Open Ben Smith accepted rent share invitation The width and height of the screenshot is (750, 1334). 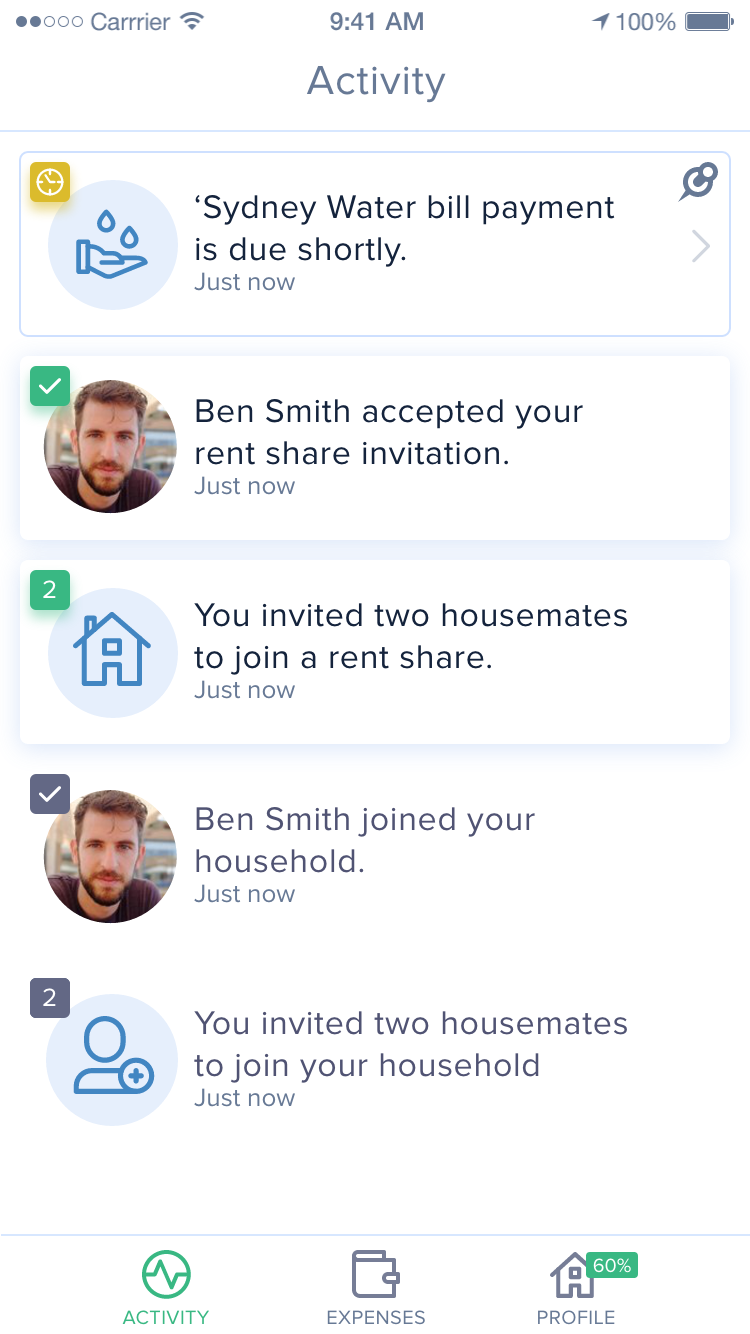tap(375, 448)
